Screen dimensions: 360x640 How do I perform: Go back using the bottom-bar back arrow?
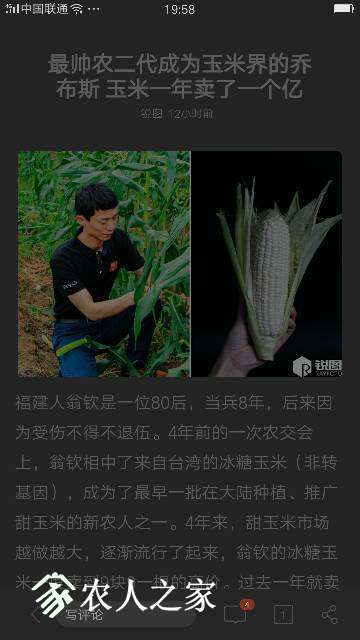coord(36,615)
